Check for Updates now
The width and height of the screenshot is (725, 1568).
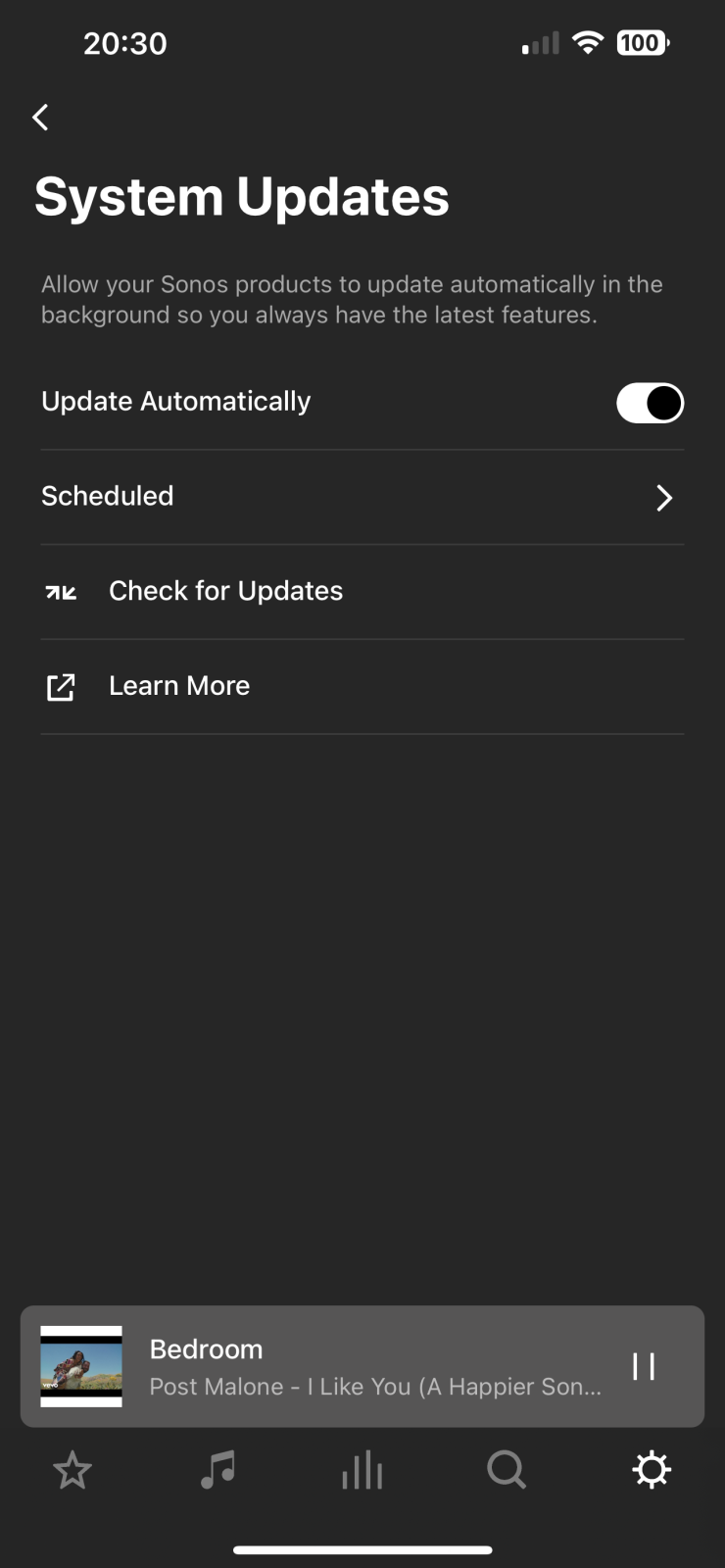tap(362, 592)
